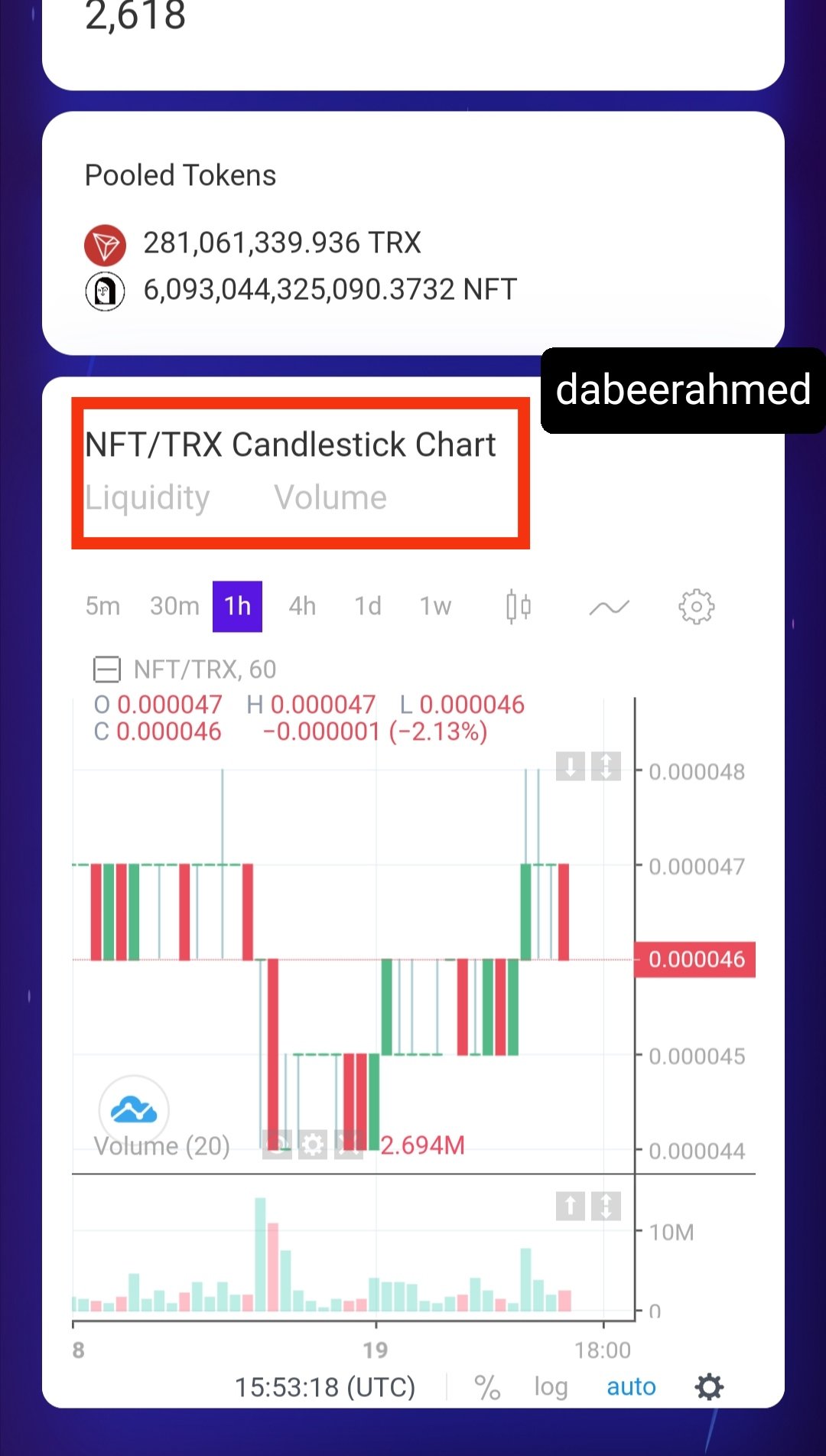Tap the cloud chart logo button

click(134, 1109)
